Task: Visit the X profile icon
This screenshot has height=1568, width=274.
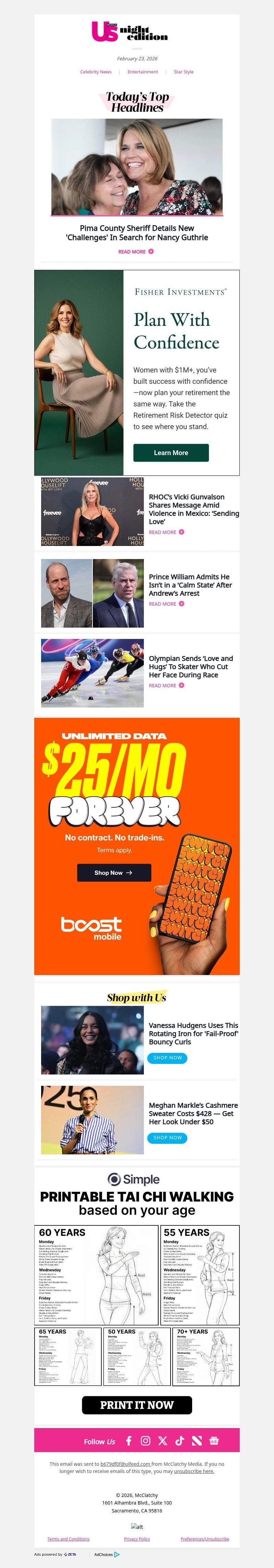Action: [x=162, y=1441]
